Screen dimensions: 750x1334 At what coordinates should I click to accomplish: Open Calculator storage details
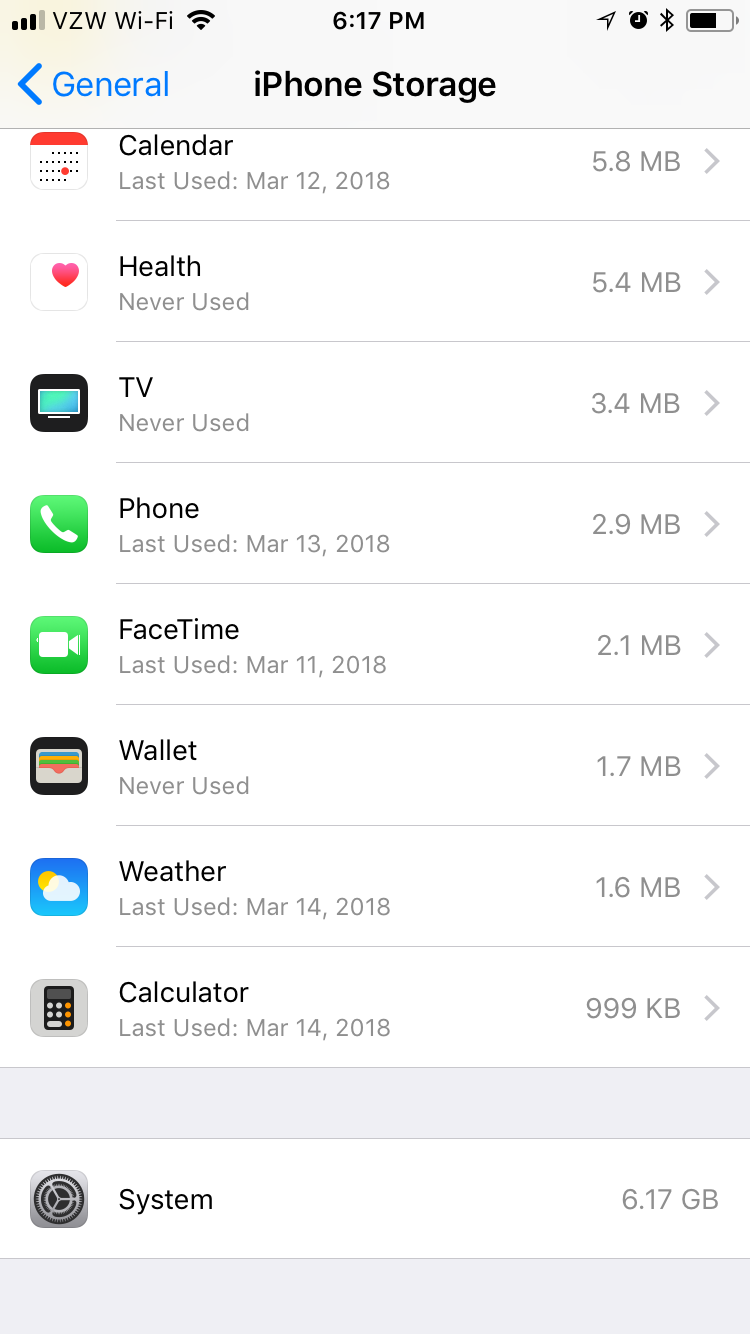pos(375,1009)
